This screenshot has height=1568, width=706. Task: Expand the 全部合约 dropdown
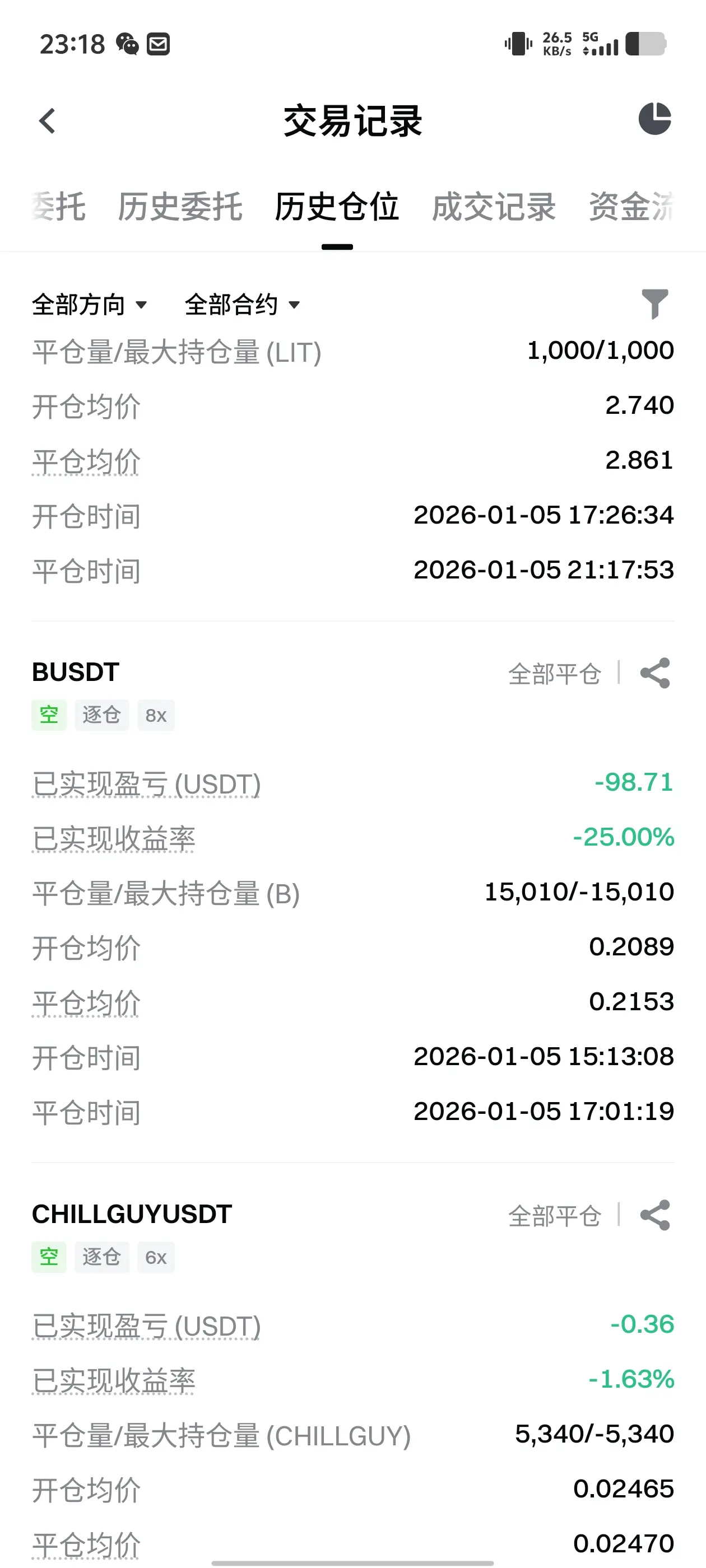click(x=243, y=304)
